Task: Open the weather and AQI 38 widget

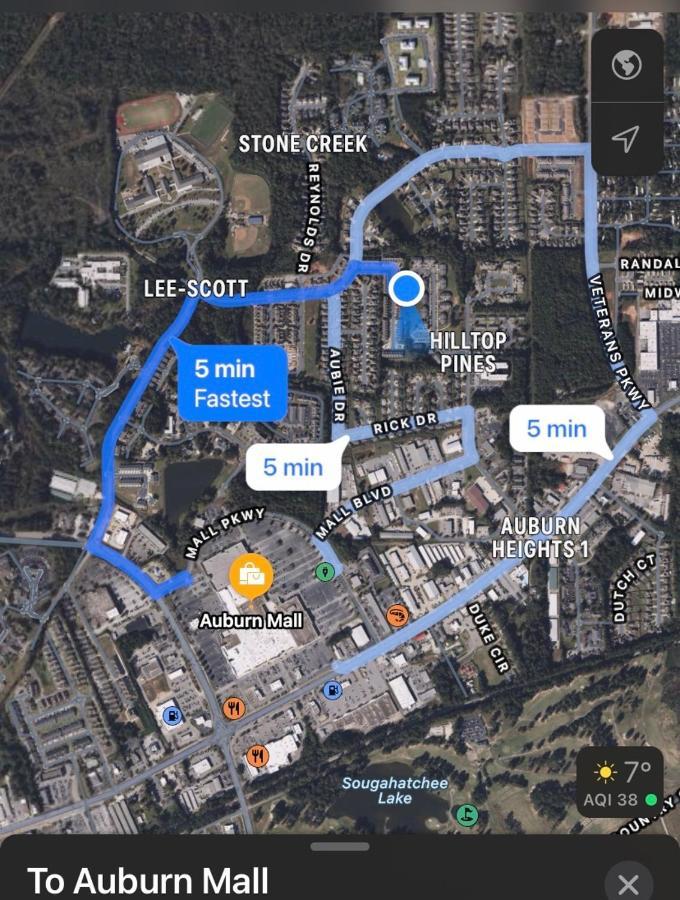Action: point(620,783)
